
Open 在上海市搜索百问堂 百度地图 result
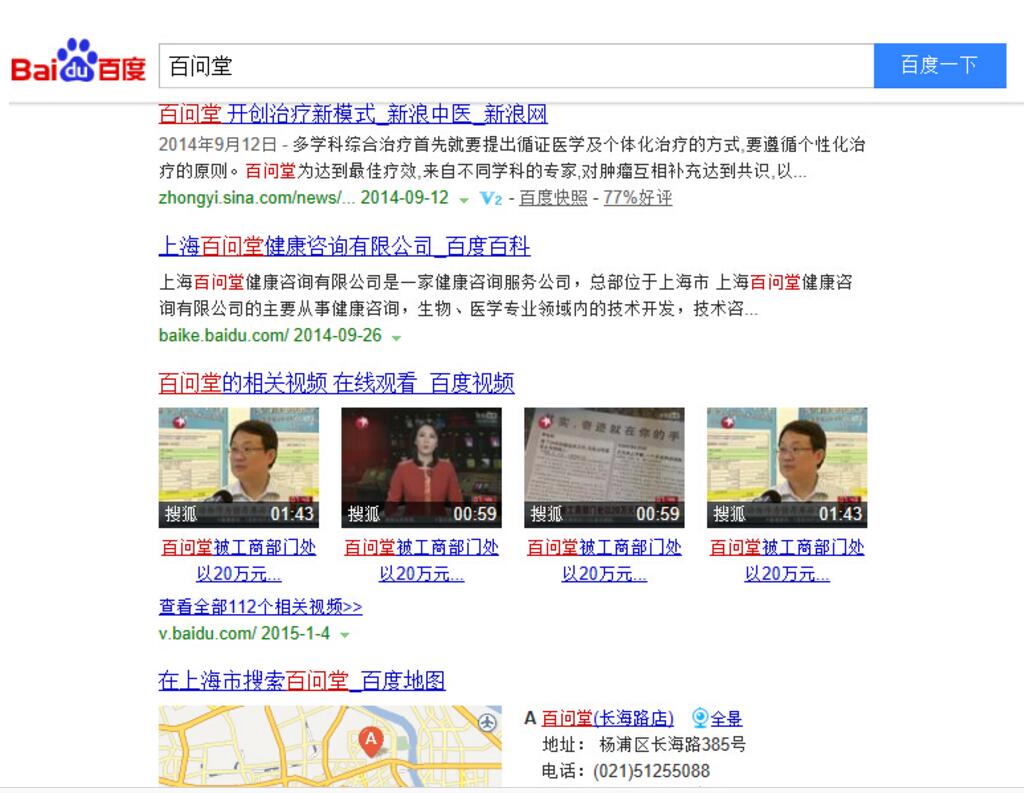[301, 681]
